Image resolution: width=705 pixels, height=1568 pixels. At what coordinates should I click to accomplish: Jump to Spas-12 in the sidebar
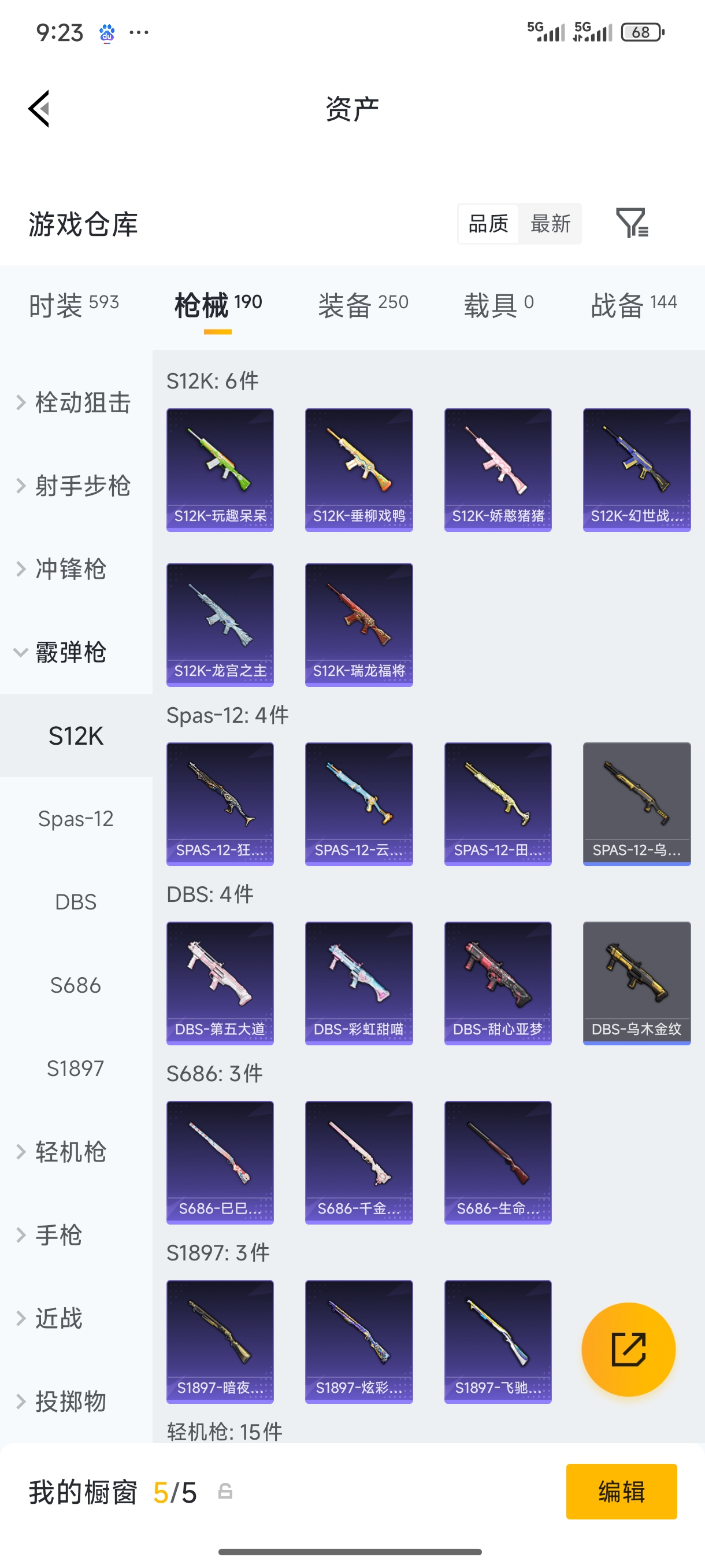tap(76, 819)
